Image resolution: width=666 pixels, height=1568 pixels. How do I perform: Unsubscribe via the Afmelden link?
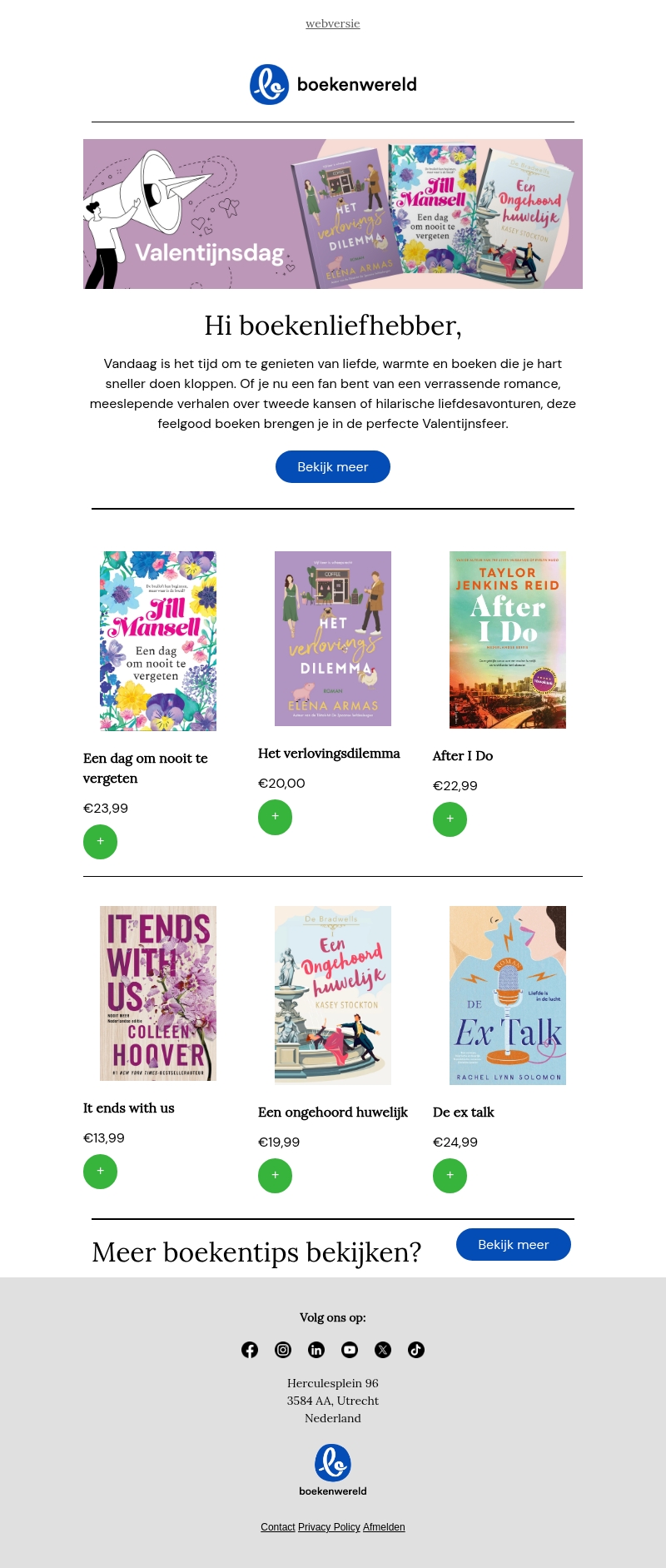384,1527
